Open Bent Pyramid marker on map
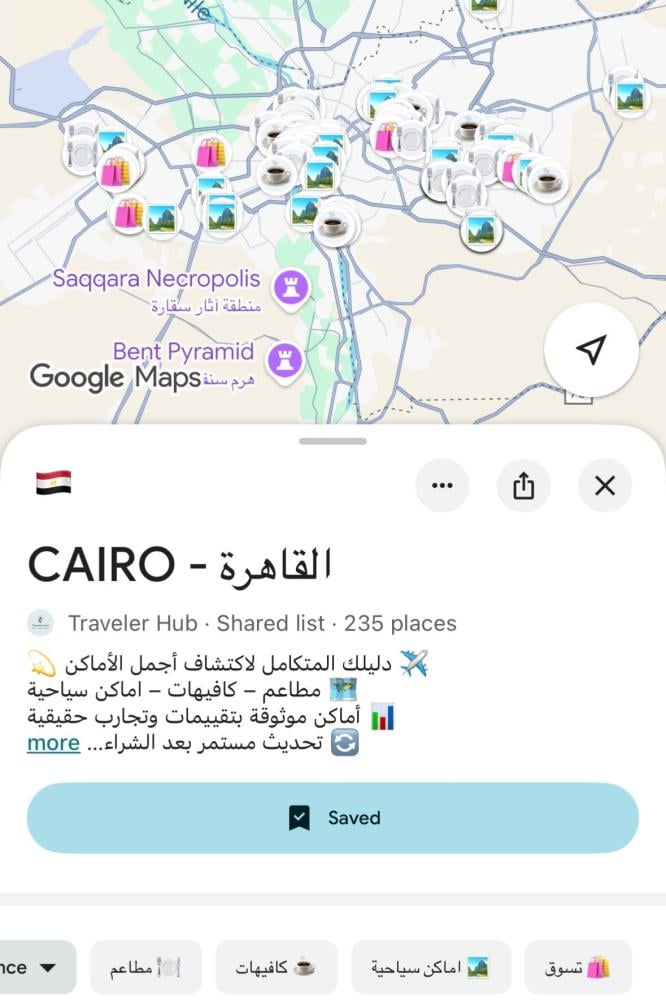The width and height of the screenshot is (666, 1000). (288, 359)
